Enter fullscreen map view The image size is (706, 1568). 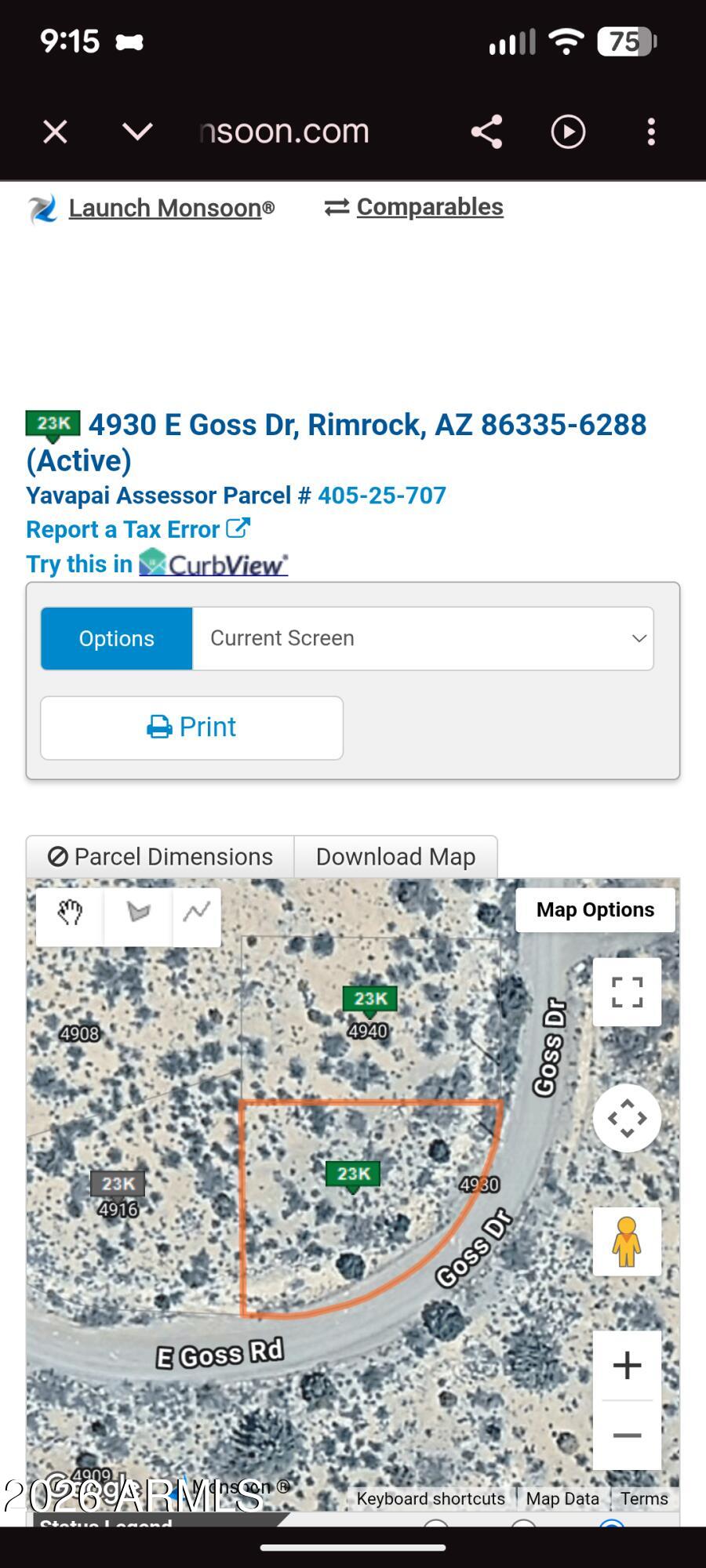[627, 992]
